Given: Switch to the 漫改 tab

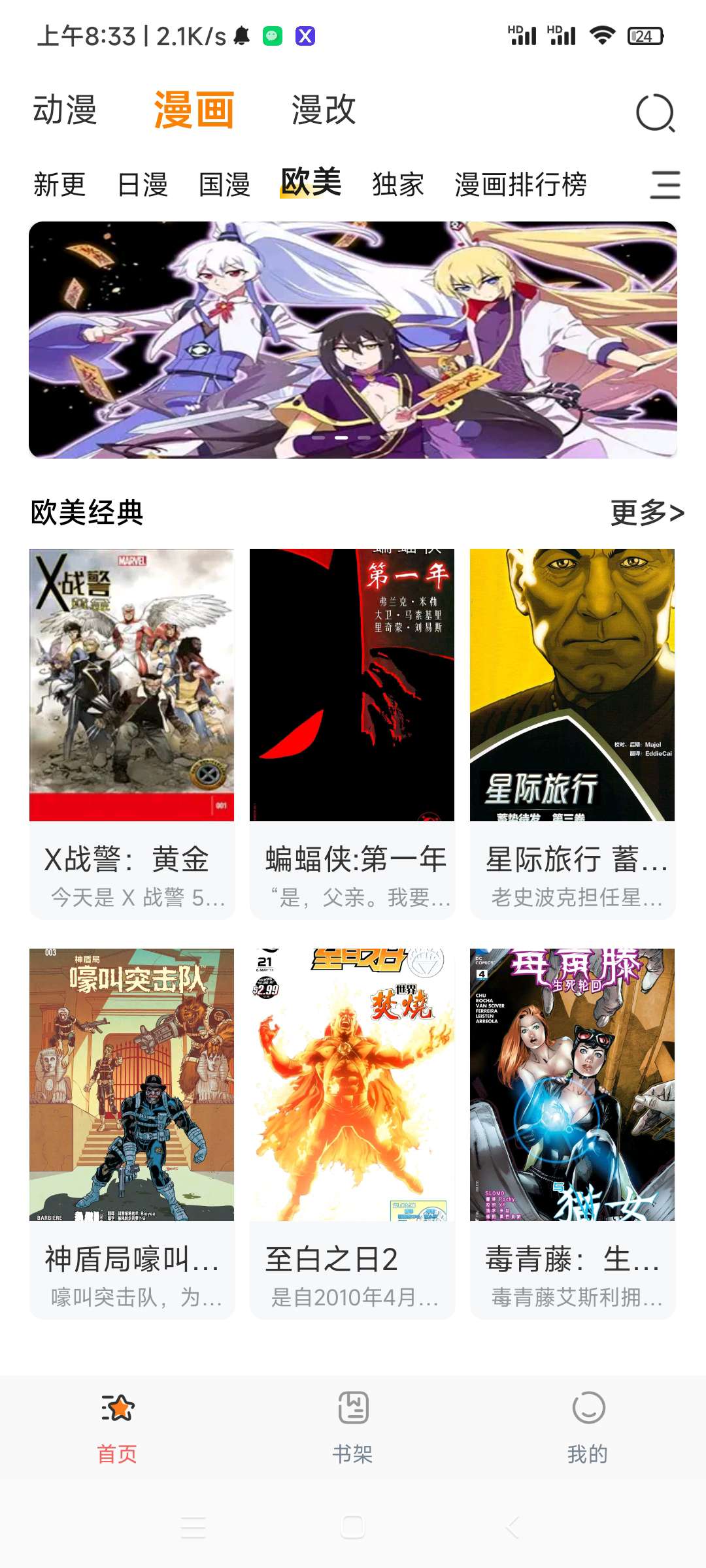Looking at the screenshot, I should [x=324, y=110].
